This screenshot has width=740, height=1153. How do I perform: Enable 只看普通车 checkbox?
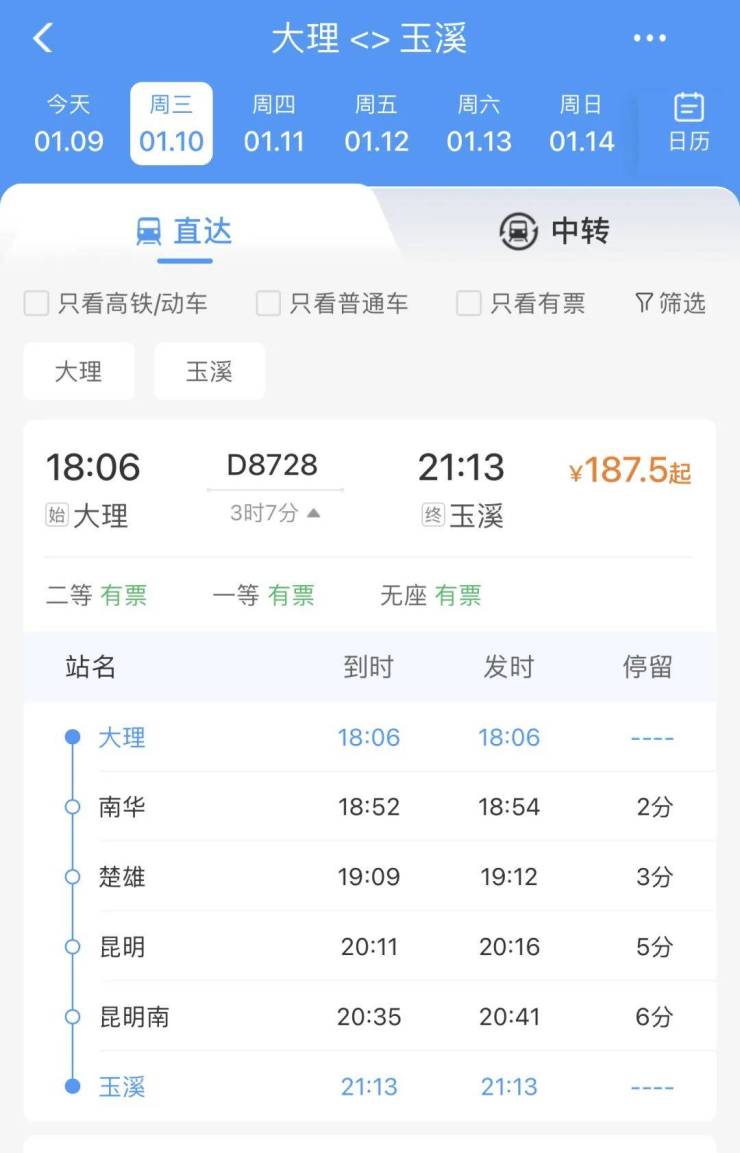268,304
